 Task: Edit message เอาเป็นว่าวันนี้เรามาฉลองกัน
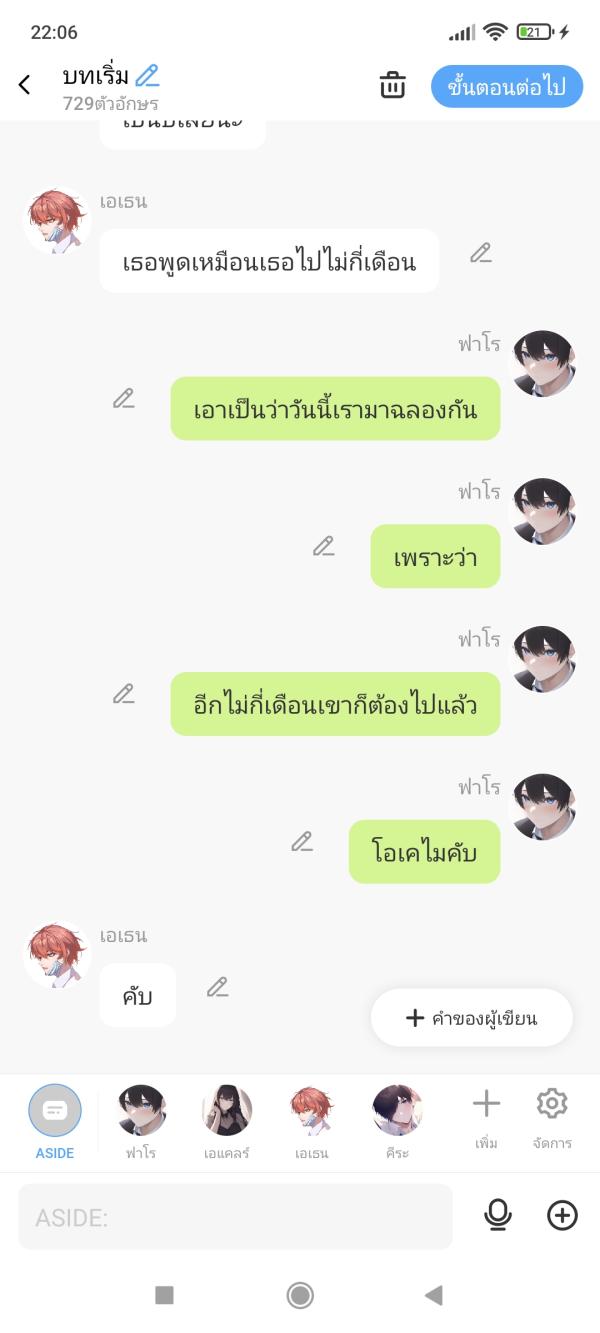(x=124, y=398)
